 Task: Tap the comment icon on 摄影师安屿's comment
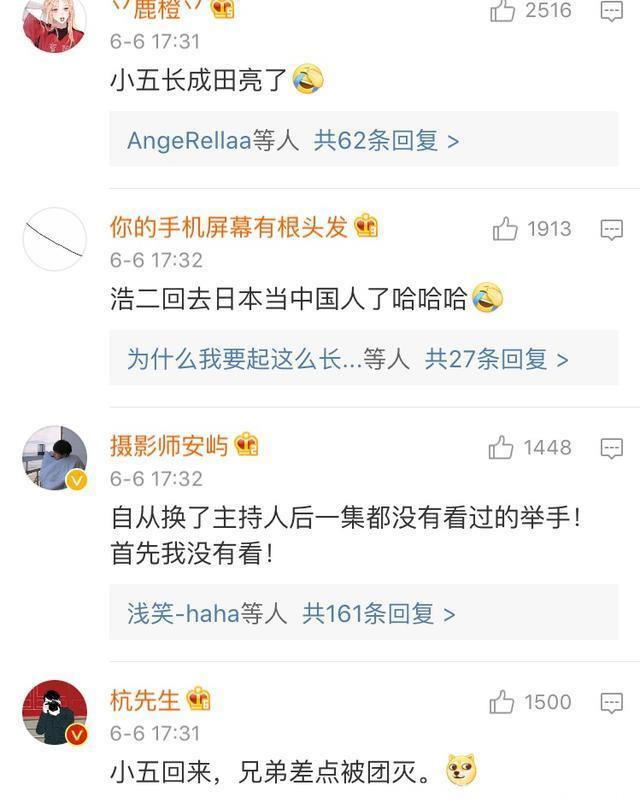point(612,448)
